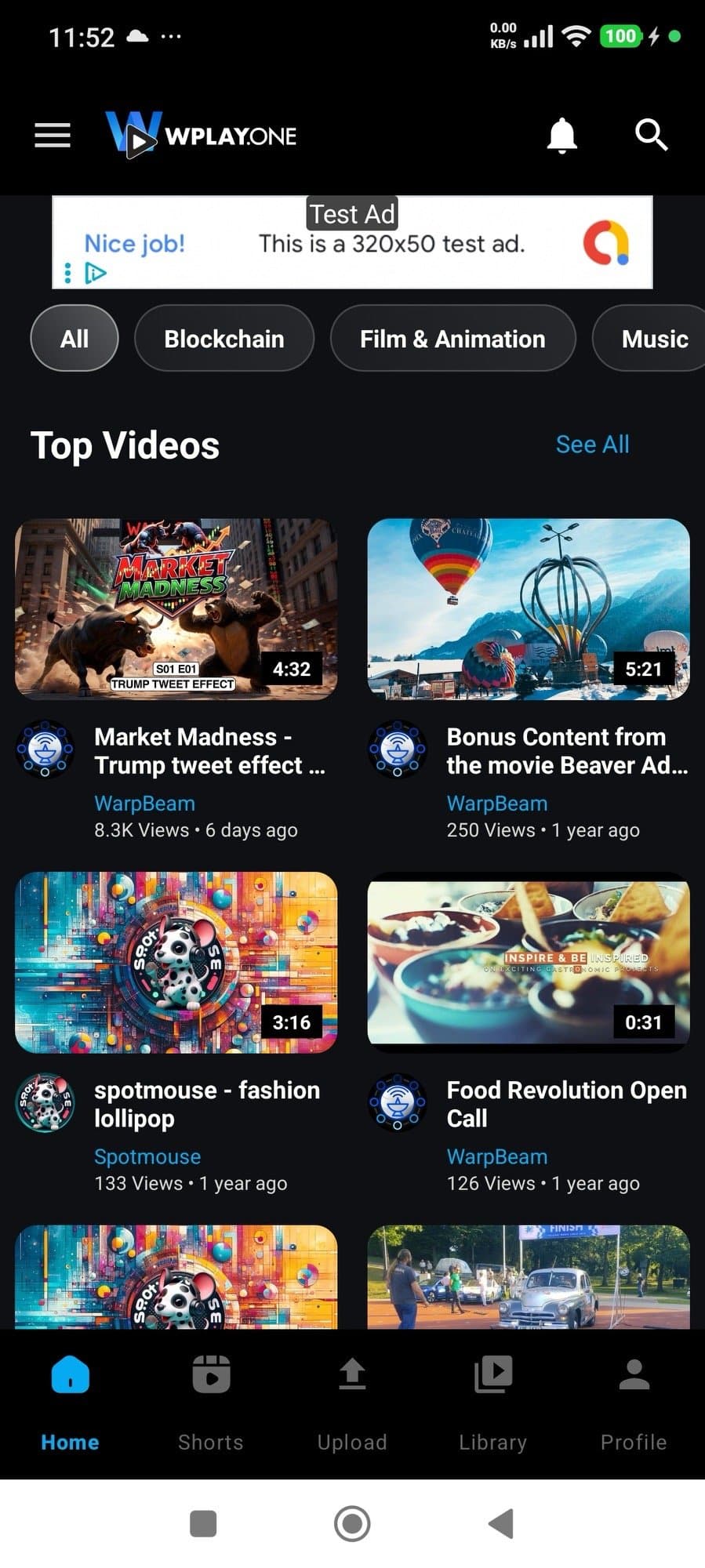This screenshot has height=1568, width=705.
Task: Play the Market Madness video
Action: point(174,609)
